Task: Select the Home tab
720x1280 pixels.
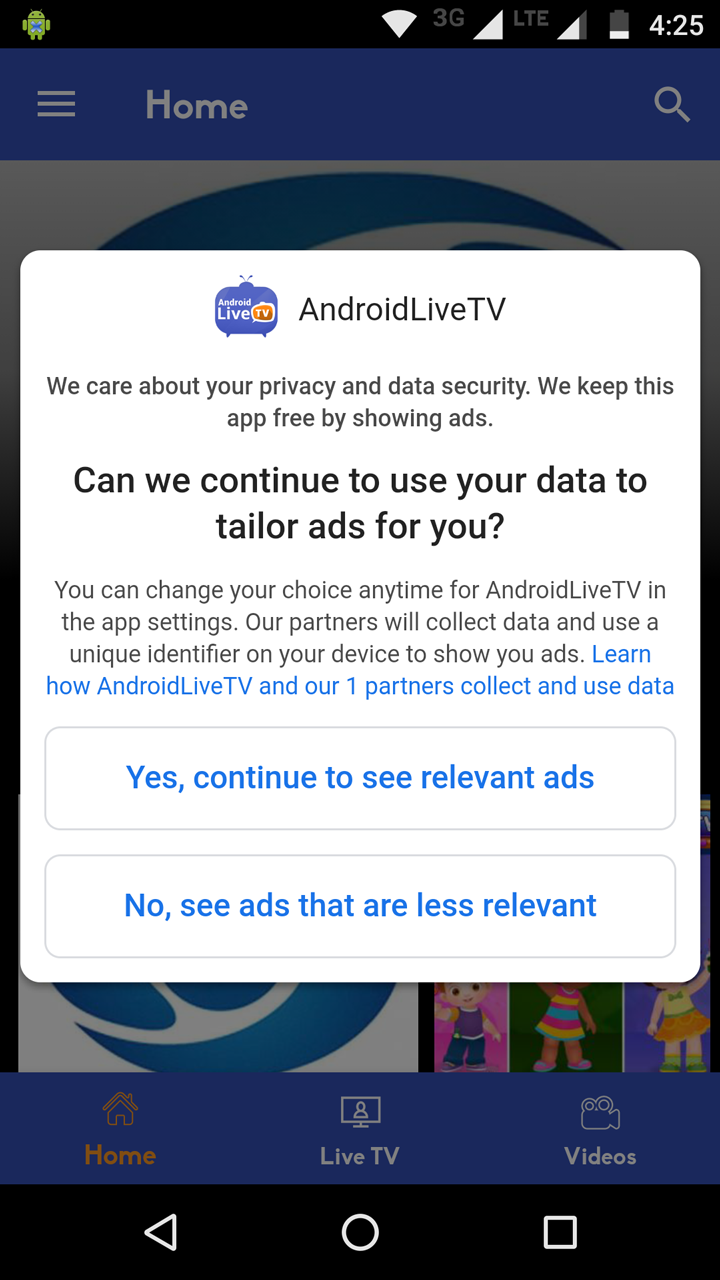Action: (x=120, y=1130)
